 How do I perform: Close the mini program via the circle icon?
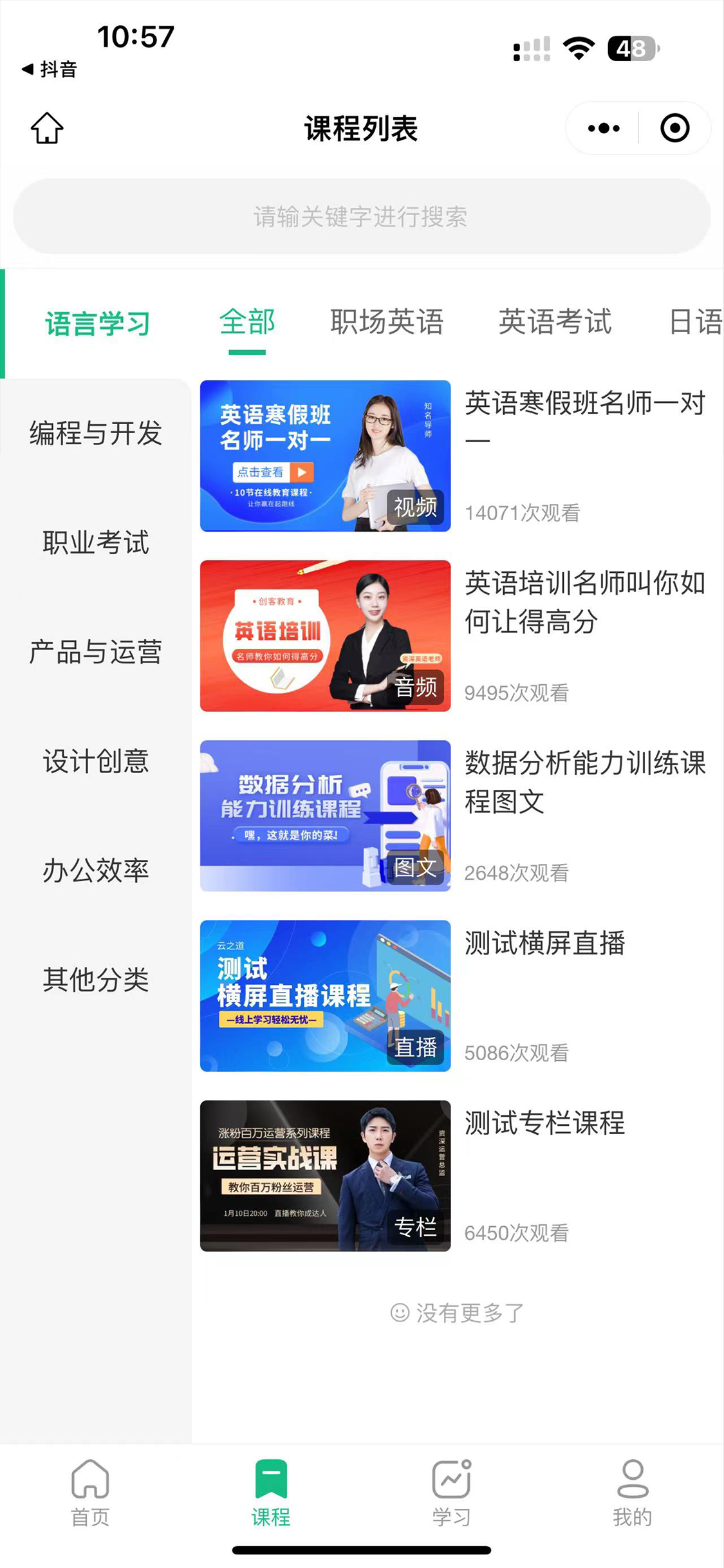pyautogui.click(x=674, y=128)
